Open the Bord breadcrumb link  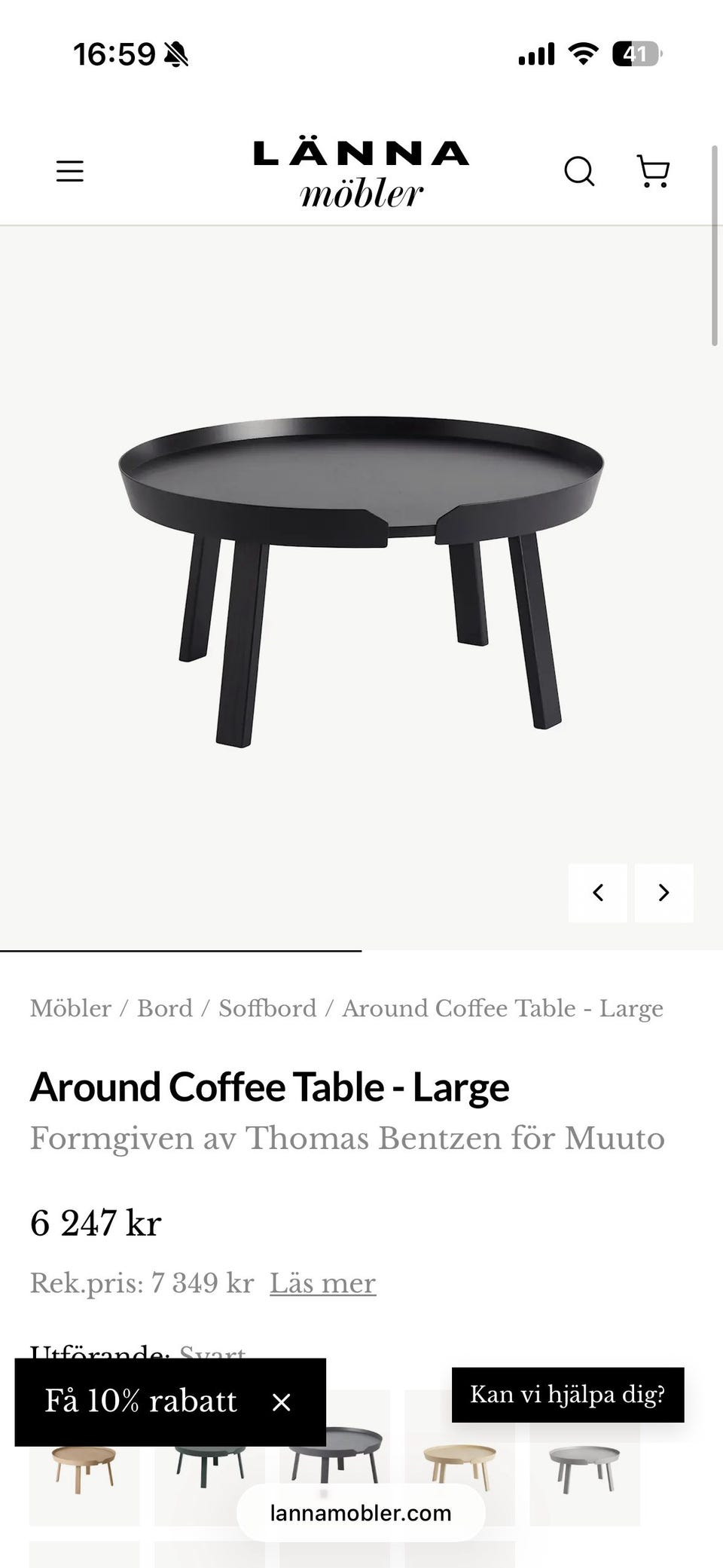(165, 1008)
